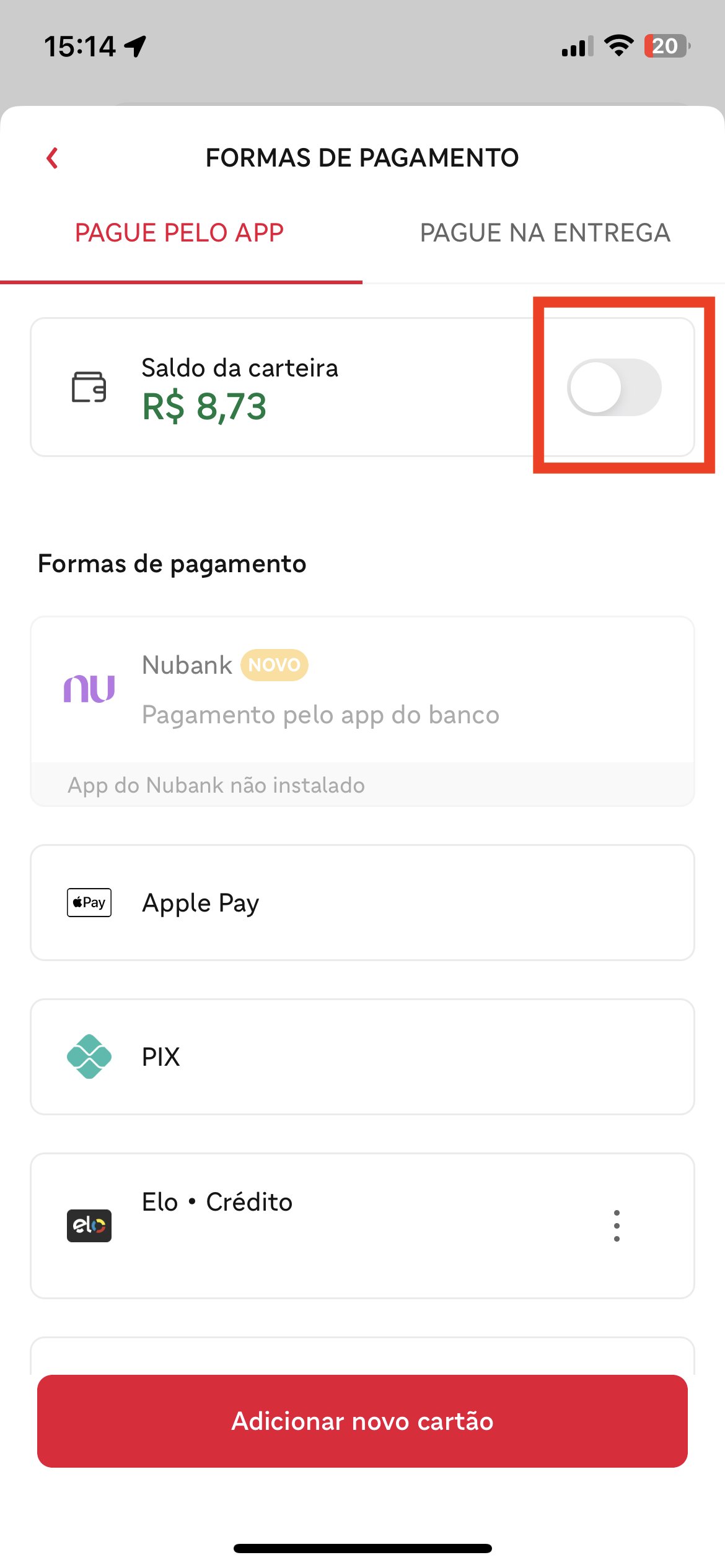Open the Elo card's three-dot menu
The width and height of the screenshot is (725, 1568).
617,1226
